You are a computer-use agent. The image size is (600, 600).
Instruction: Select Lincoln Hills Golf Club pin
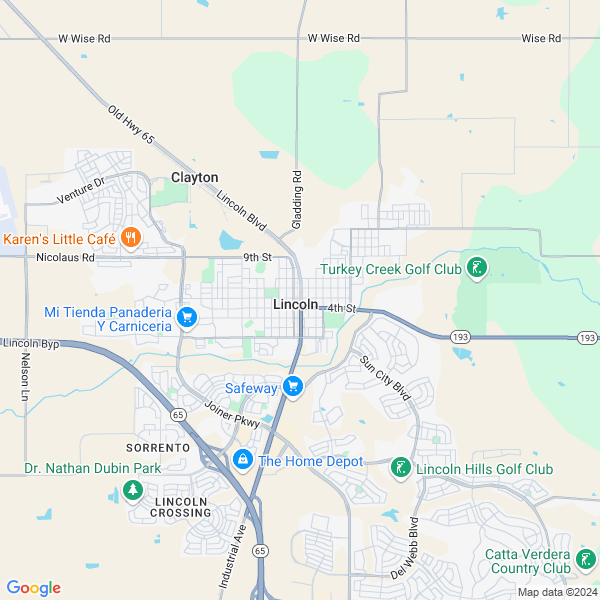pyautogui.click(x=400, y=468)
